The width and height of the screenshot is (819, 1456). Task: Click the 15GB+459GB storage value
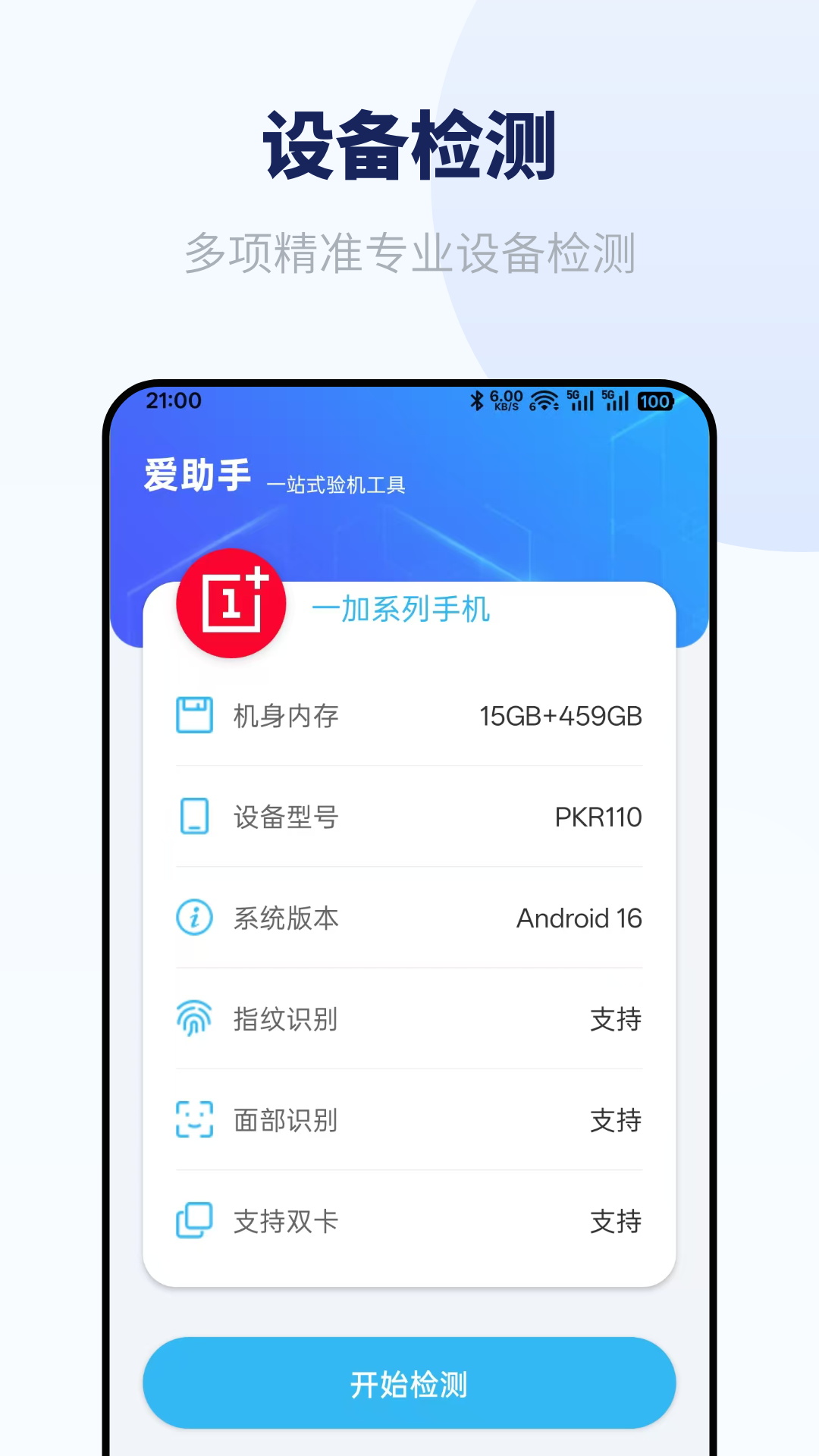[x=560, y=714]
